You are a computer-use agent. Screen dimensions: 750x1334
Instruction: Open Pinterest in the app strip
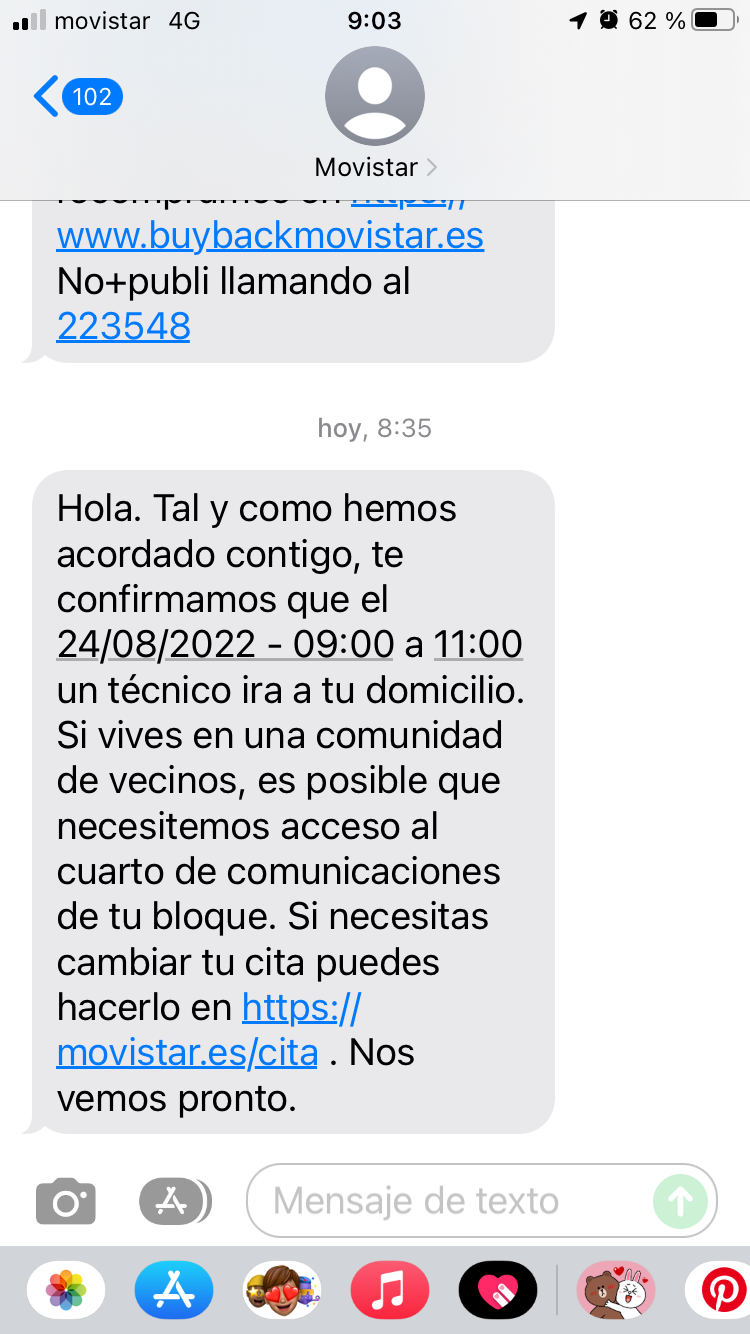722,1289
